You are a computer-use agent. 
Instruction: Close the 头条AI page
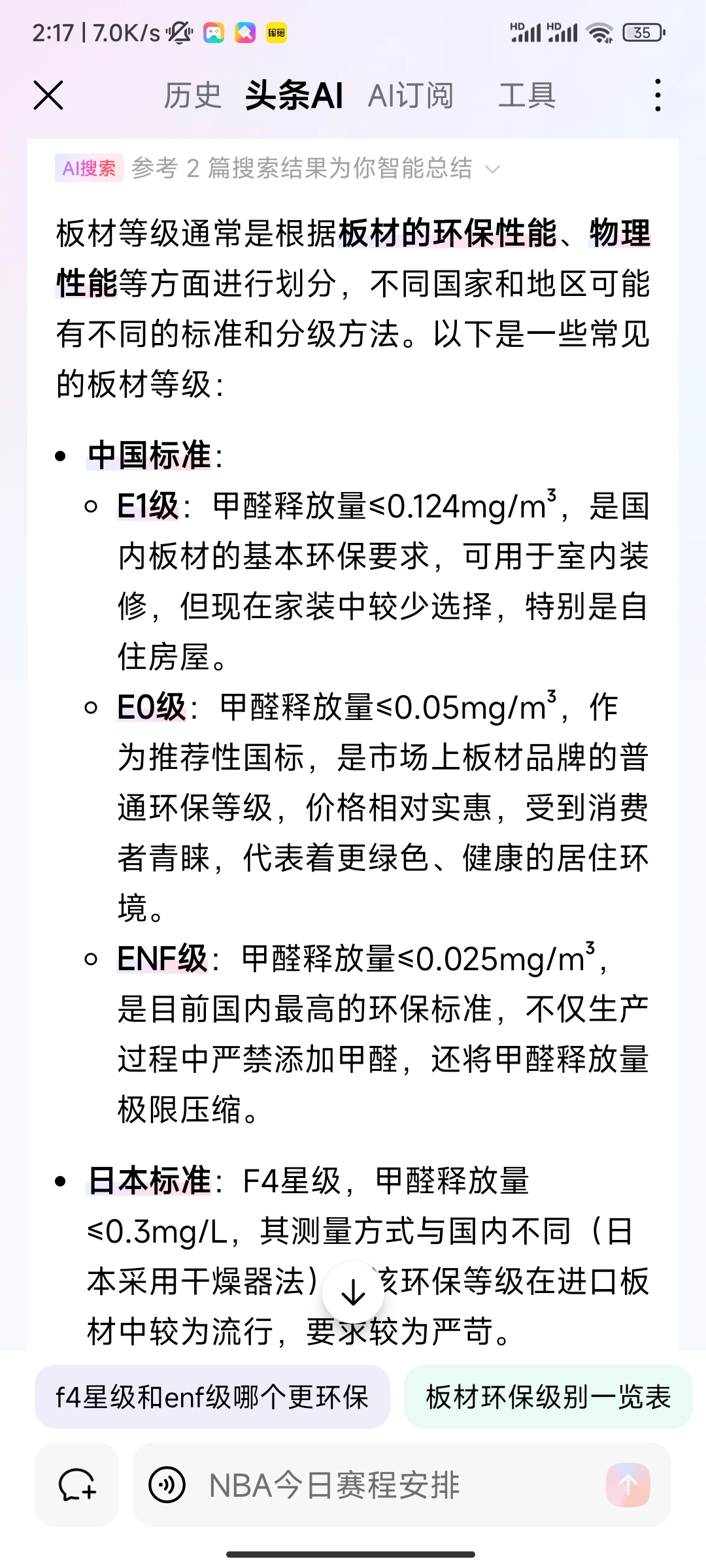[x=48, y=95]
